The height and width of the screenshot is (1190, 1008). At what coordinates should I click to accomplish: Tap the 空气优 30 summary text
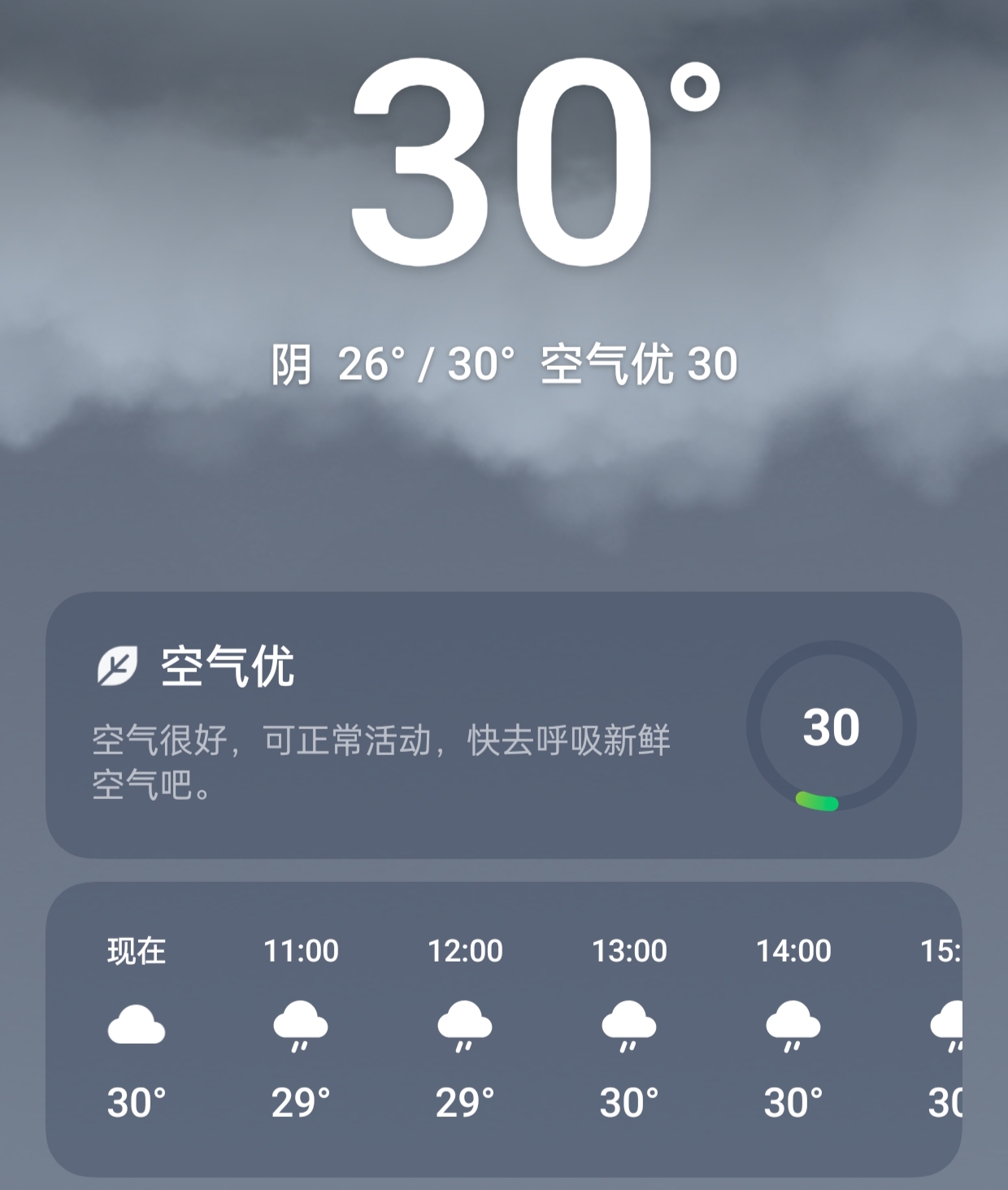click(638, 363)
